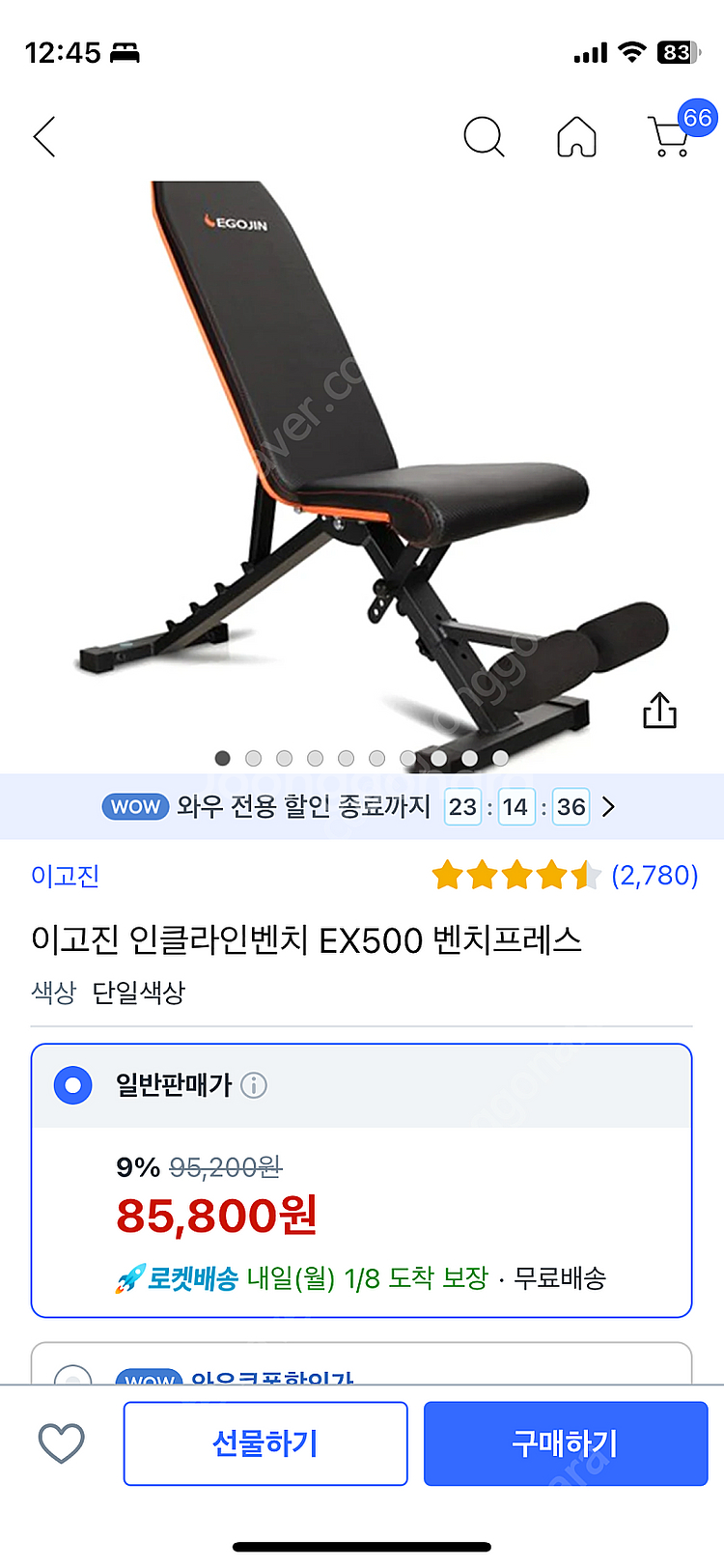Viewport: 724px width, 1568px height.
Task: Add product to wishlist heart
Action: (61, 1443)
